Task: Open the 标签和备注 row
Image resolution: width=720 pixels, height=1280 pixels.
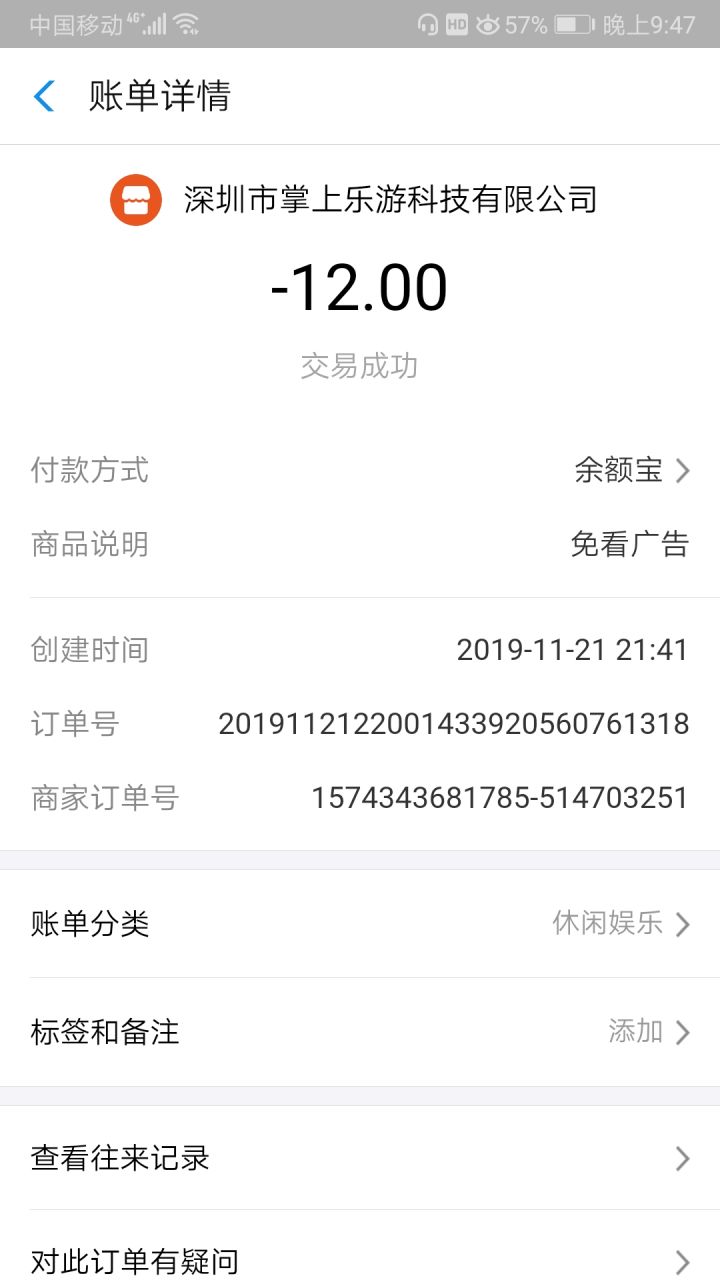Action: click(360, 1033)
